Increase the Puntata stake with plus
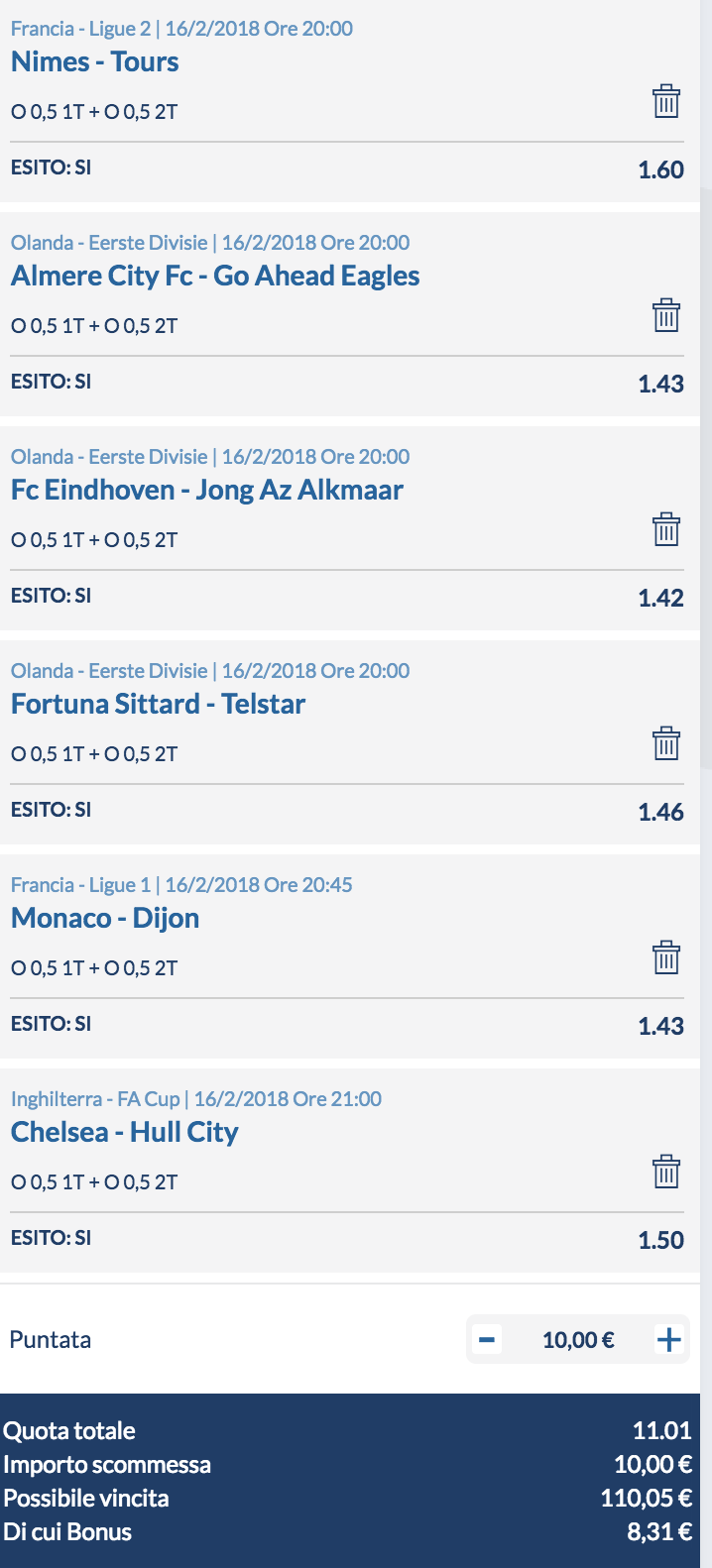Screen dimensions: 712x1568 click(x=669, y=1340)
